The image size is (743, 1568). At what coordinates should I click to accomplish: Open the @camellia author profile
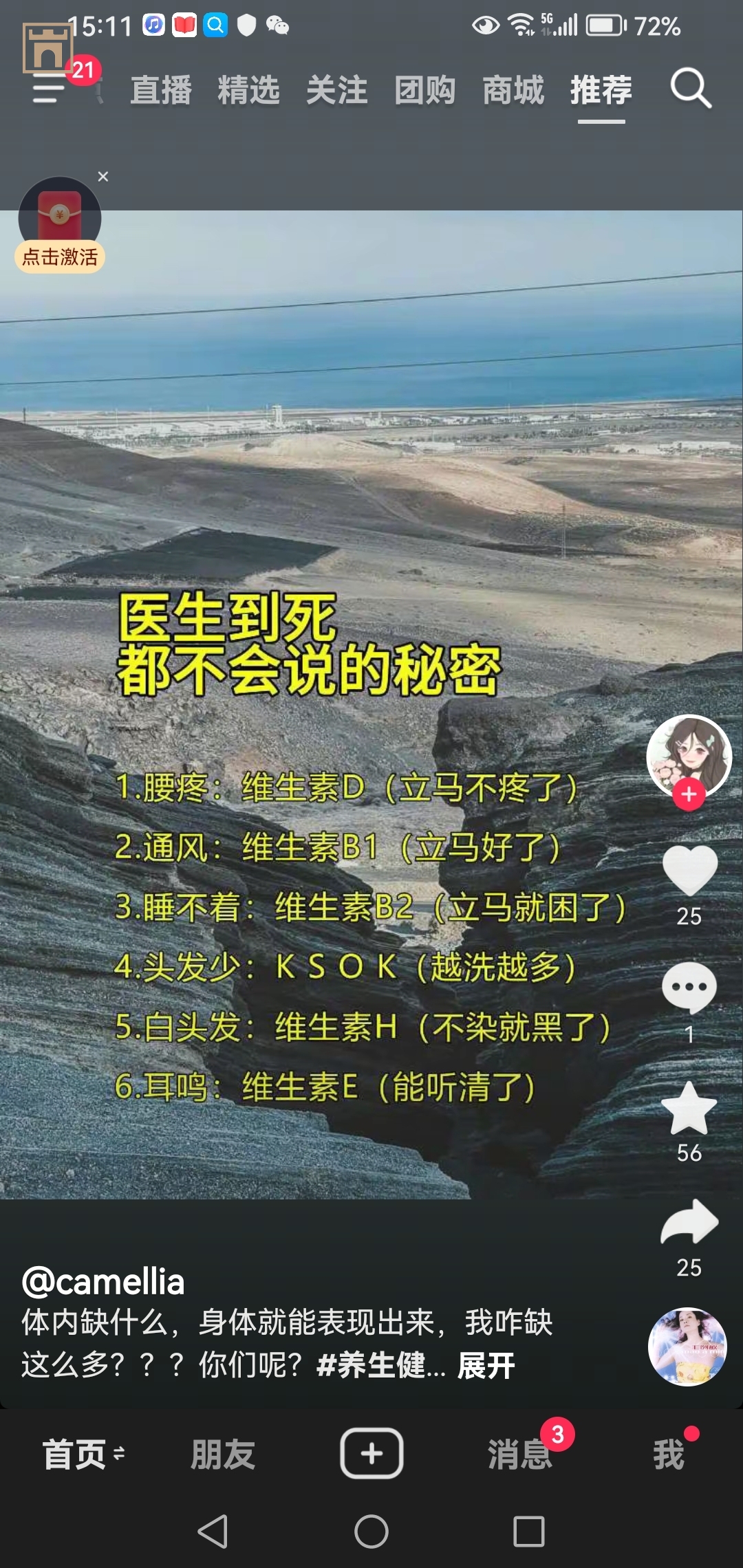tap(103, 1282)
